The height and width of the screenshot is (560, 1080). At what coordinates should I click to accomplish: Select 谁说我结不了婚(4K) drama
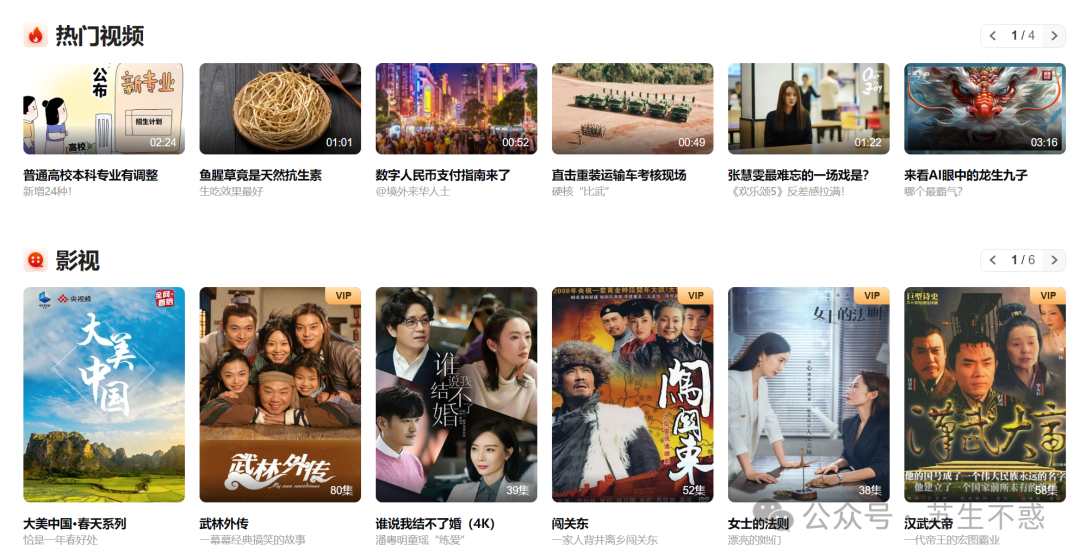456,394
